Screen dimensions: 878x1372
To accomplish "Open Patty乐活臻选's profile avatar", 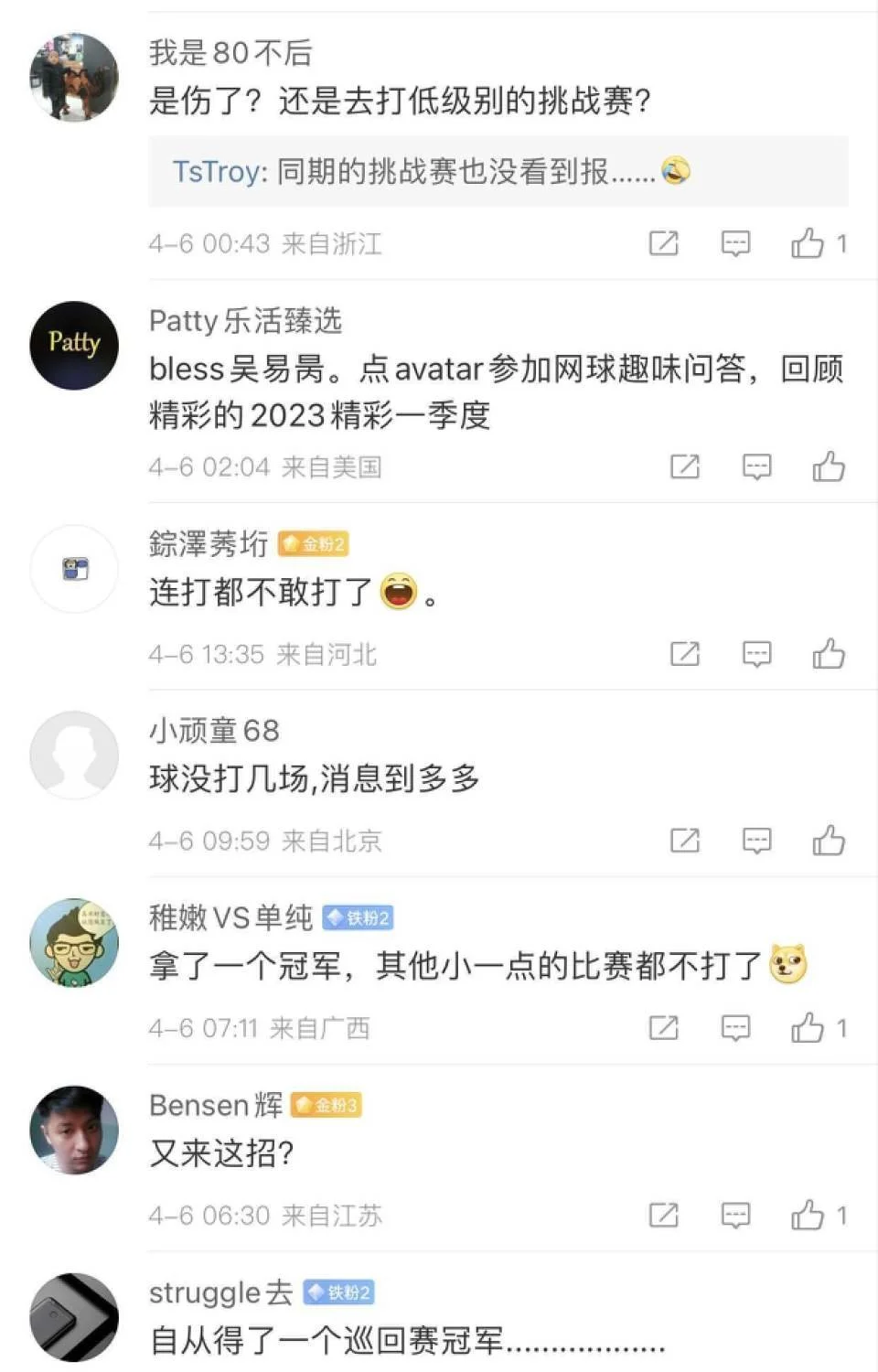I will click(74, 345).
